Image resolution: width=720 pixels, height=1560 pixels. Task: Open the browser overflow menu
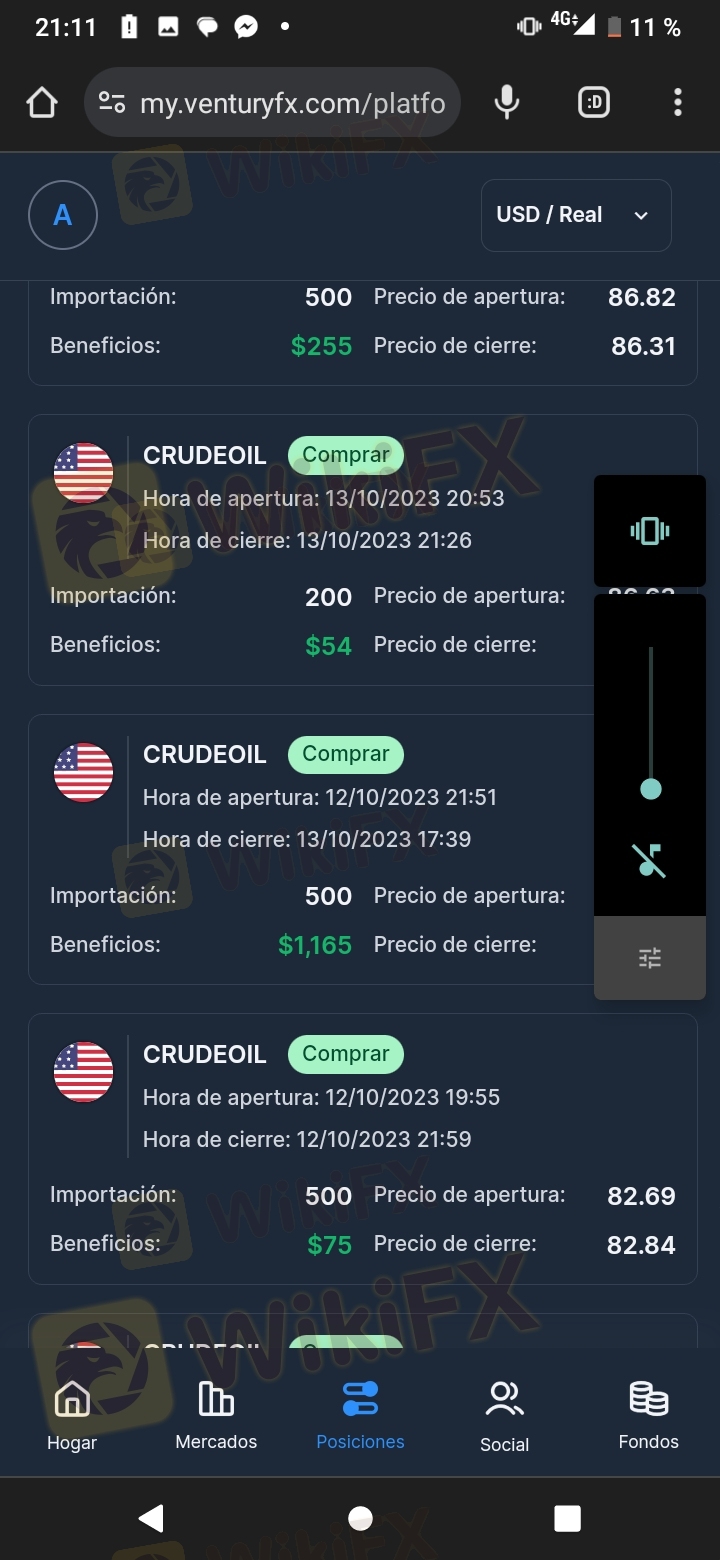point(678,102)
